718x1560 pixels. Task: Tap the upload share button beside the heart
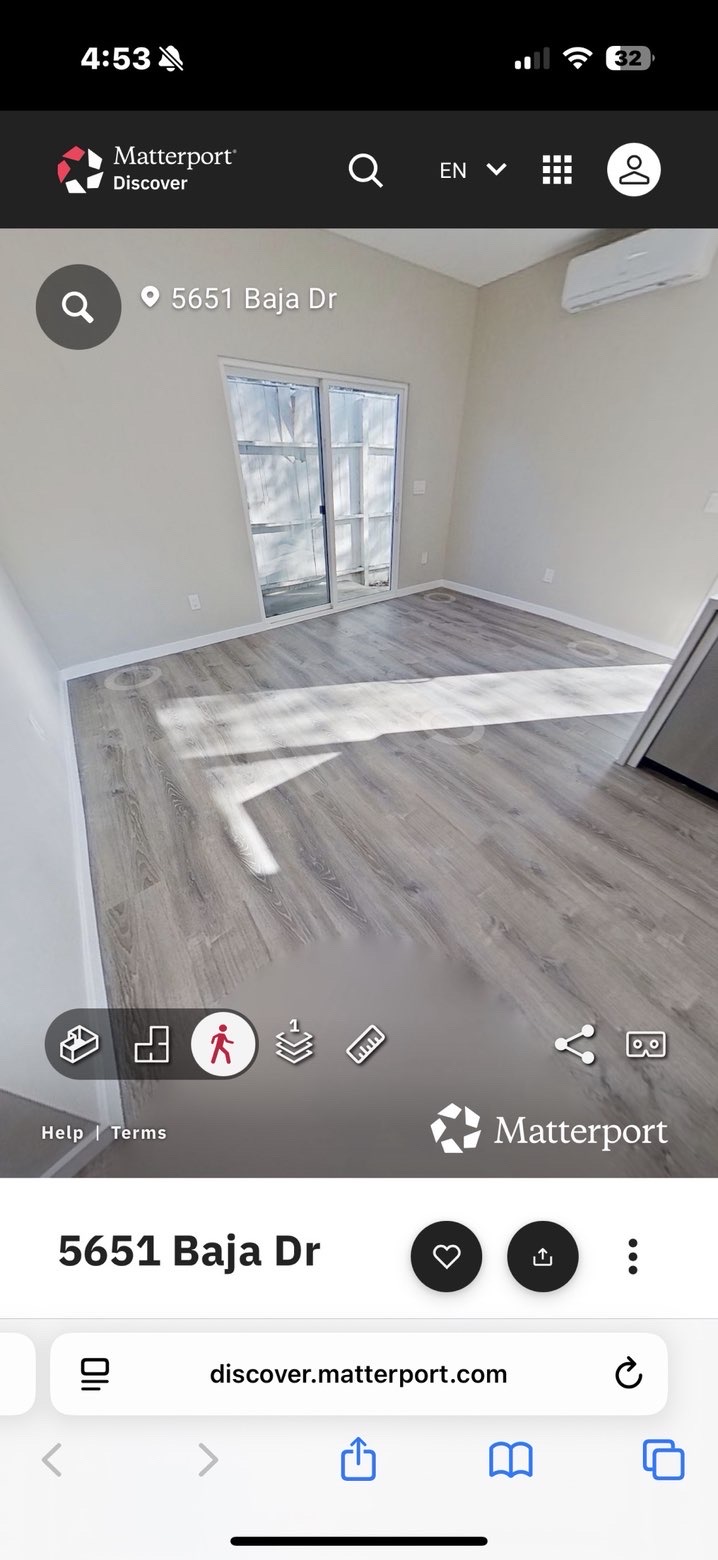point(543,1257)
